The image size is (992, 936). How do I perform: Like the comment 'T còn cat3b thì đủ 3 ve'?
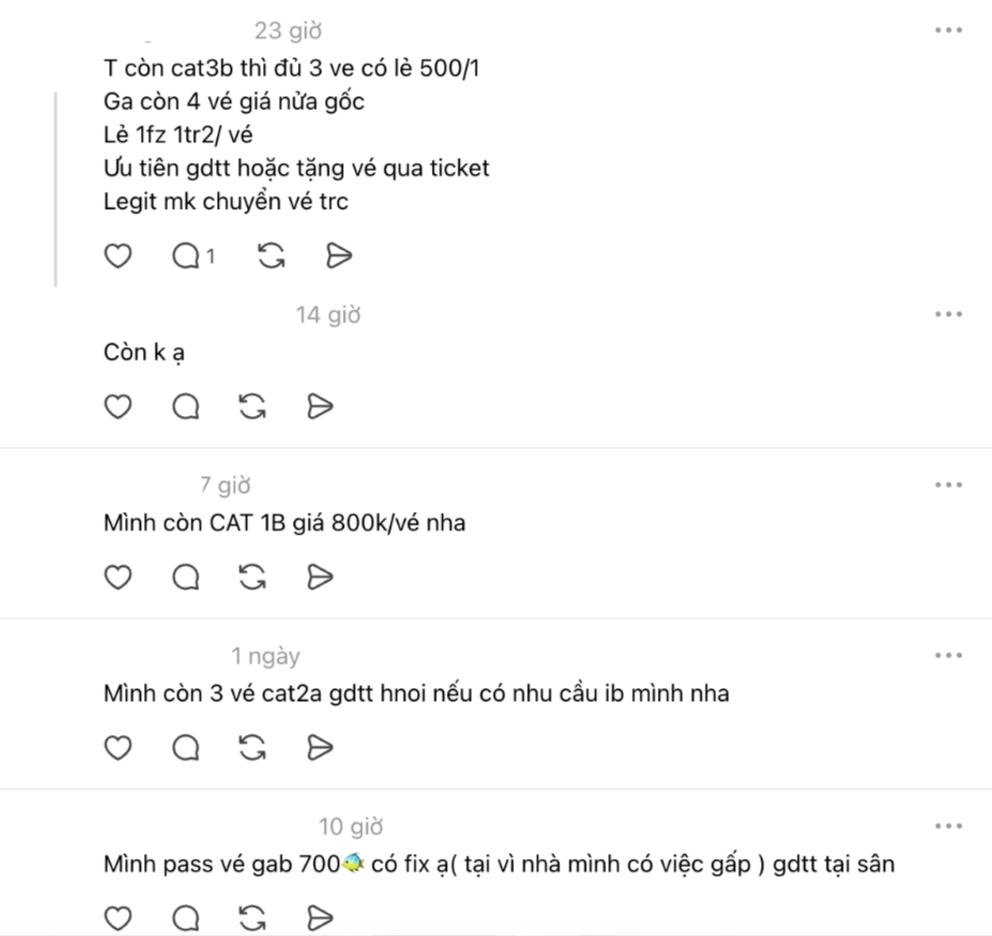pos(118,256)
